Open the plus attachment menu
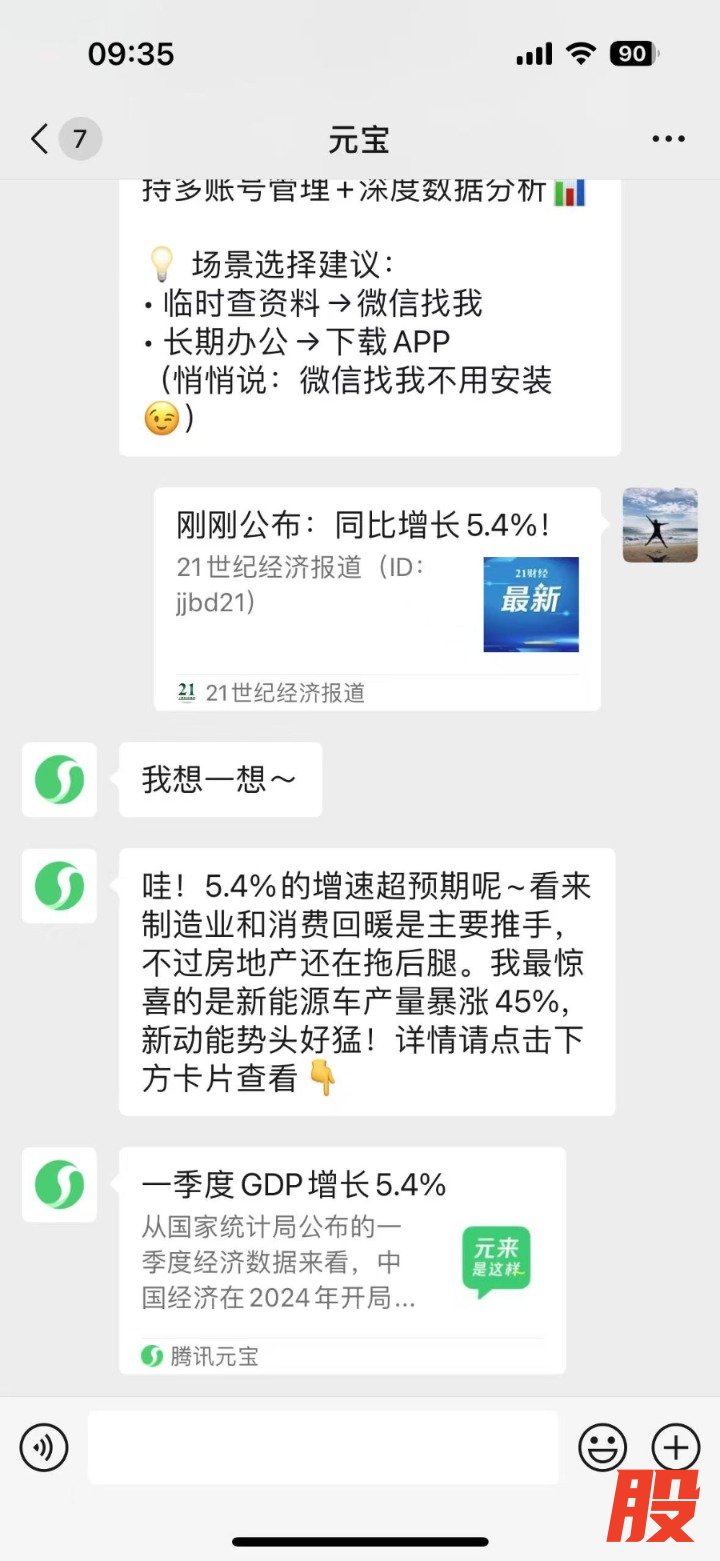This screenshot has width=720, height=1561. [676, 1447]
